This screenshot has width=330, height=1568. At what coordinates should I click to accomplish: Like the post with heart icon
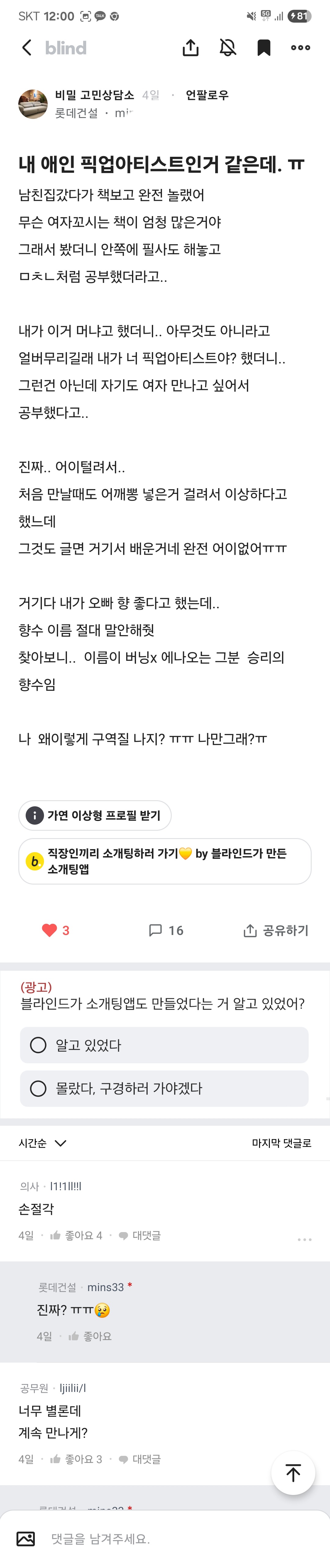click(50, 930)
